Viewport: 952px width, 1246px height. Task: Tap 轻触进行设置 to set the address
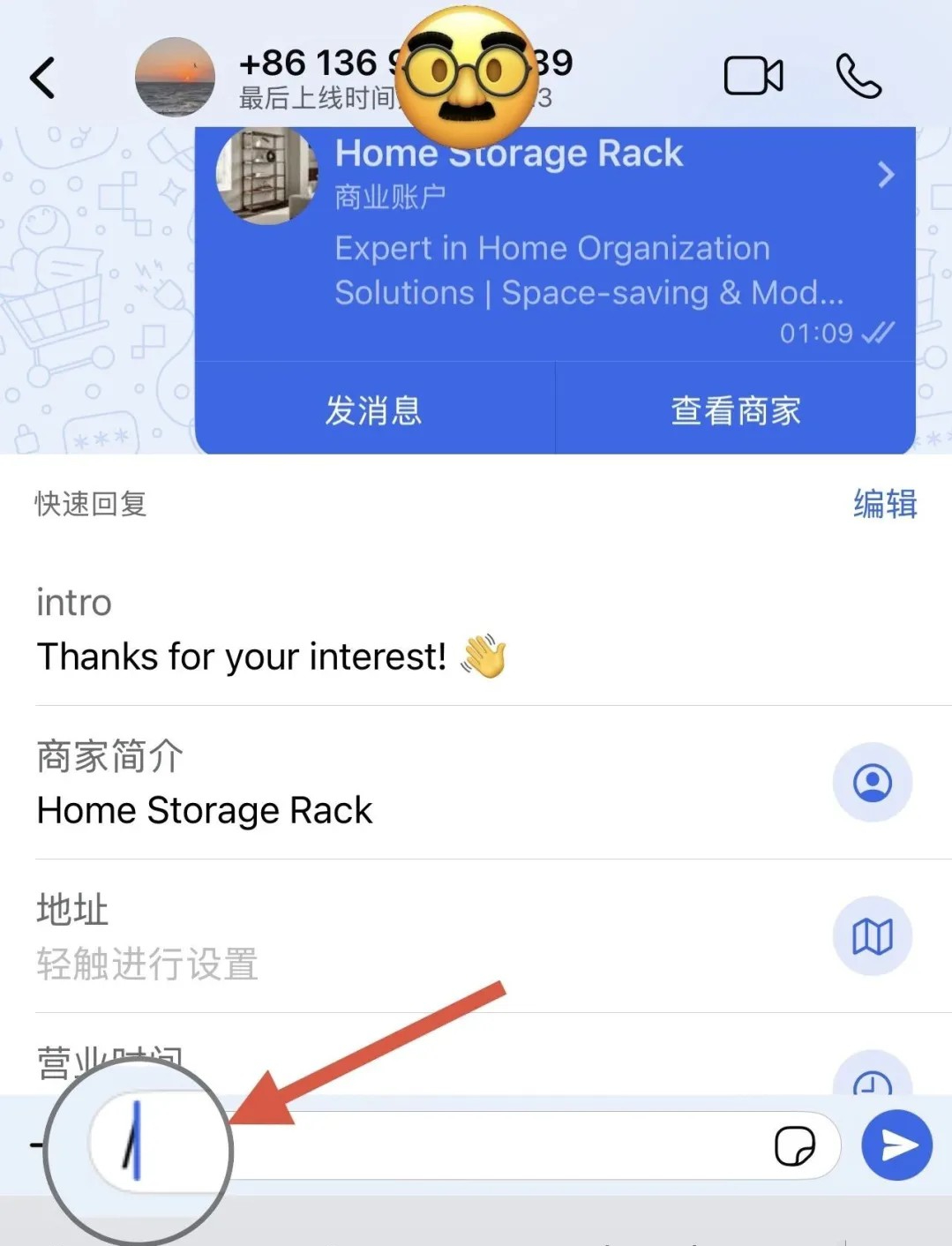pyautogui.click(x=146, y=965)
